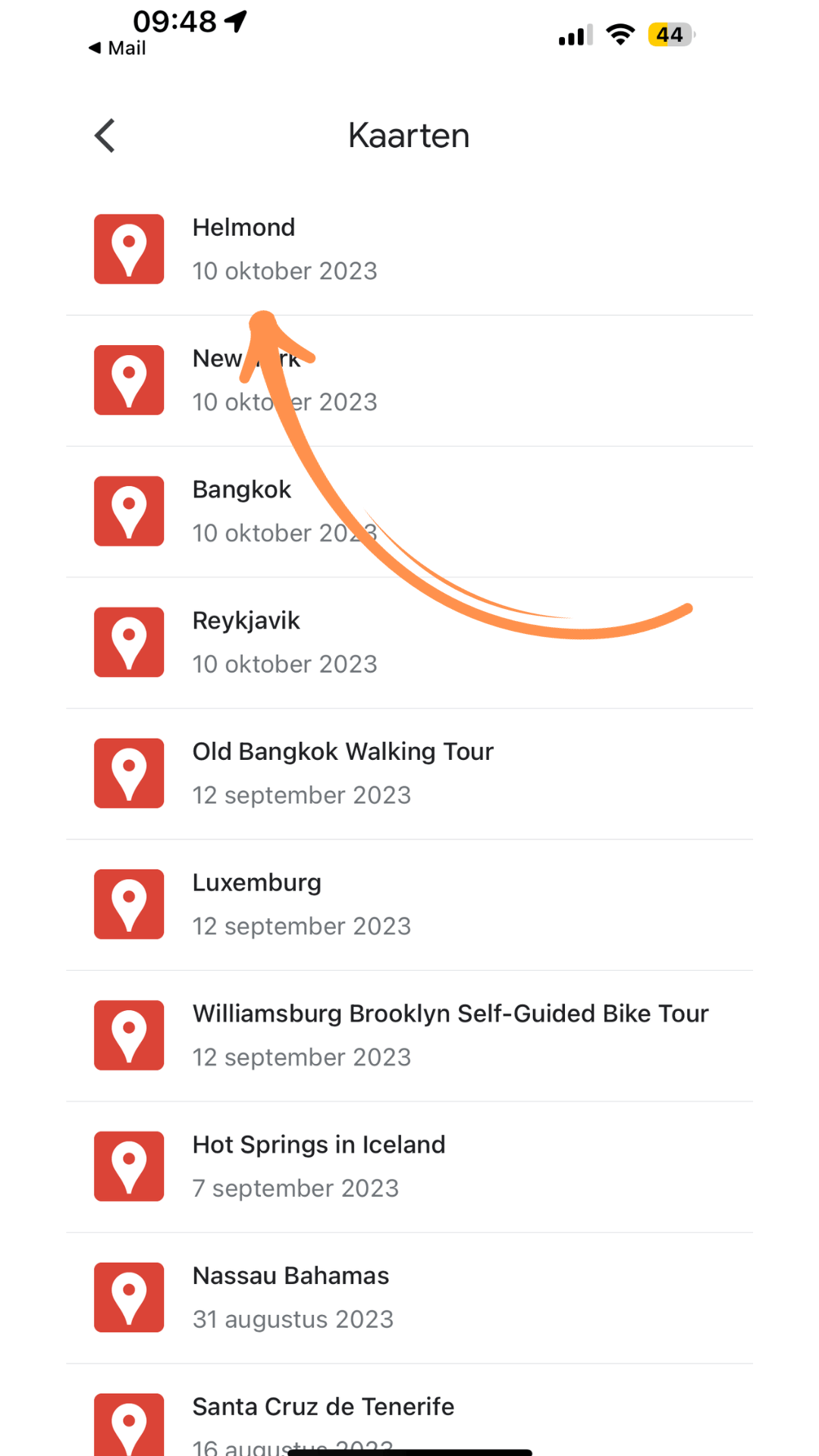Select the Reykjavik map
This screenshot has height=1456, width=819.
coord(409,643)
